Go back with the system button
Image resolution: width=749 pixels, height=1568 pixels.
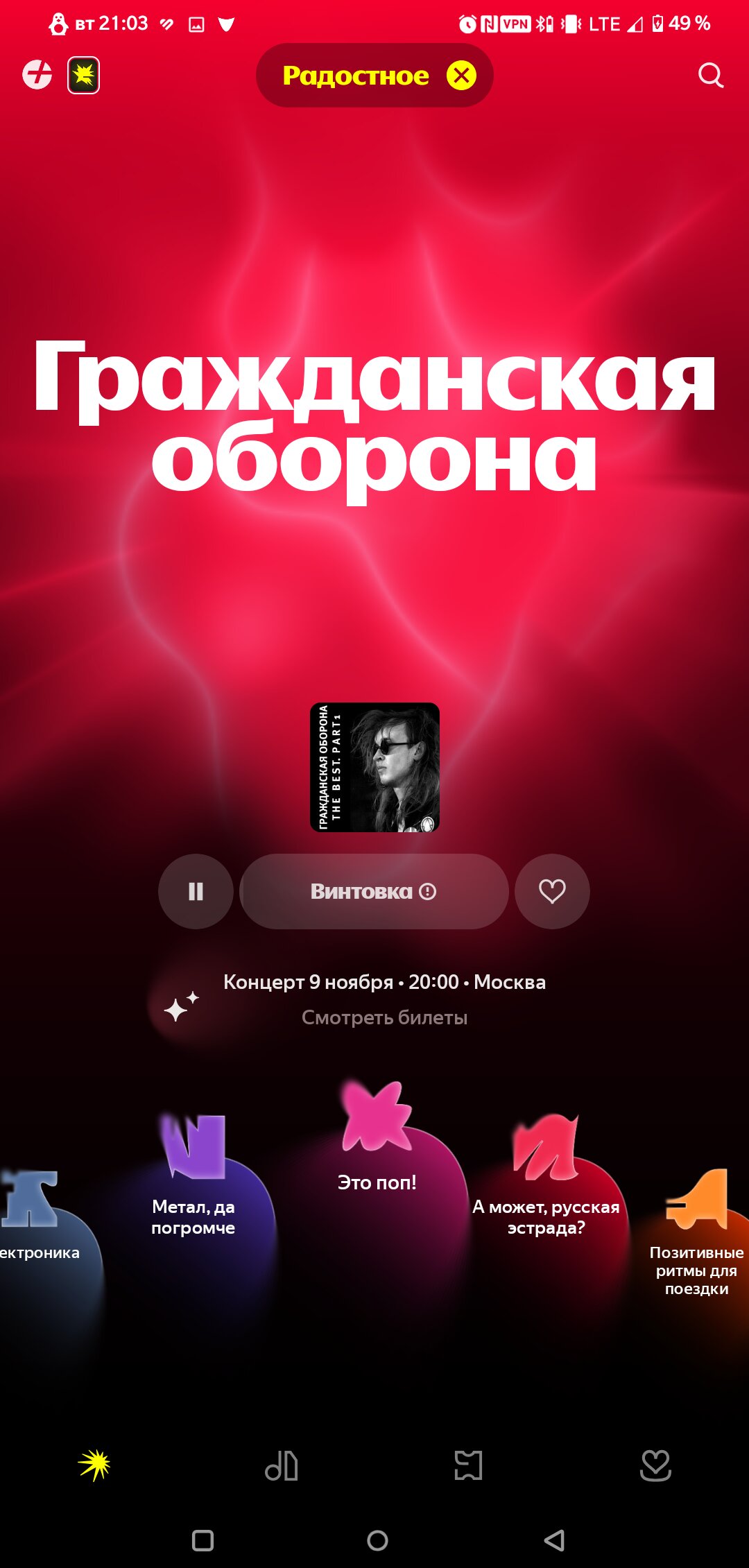[x=554, y=1540]
